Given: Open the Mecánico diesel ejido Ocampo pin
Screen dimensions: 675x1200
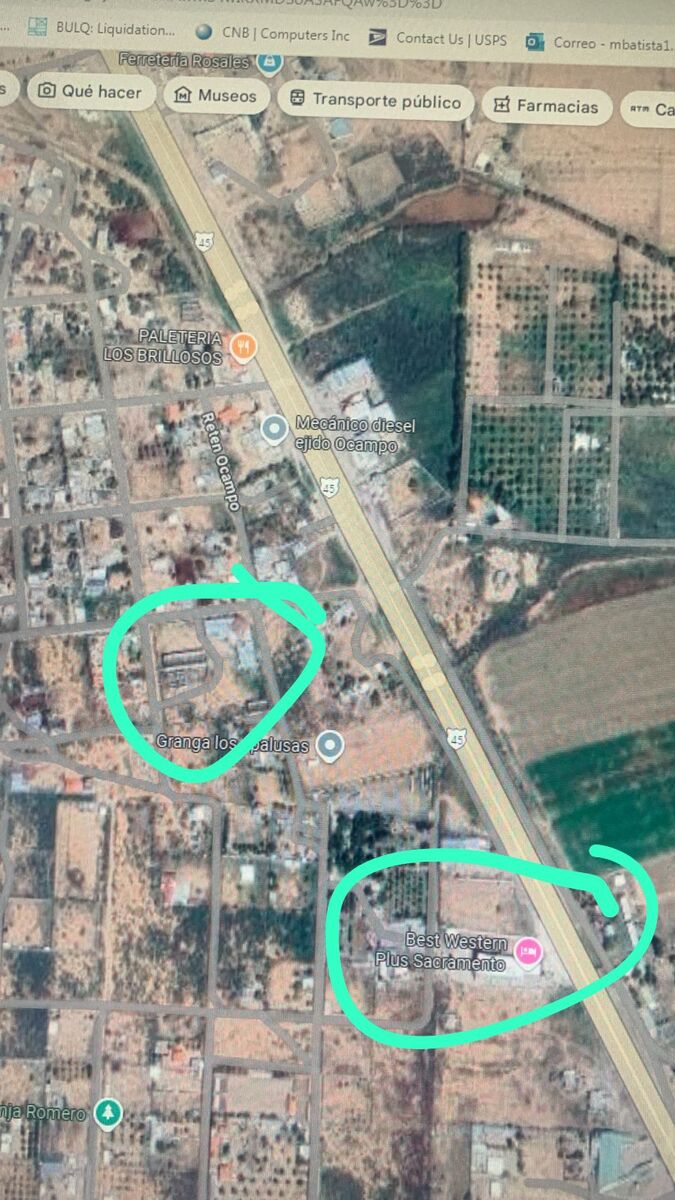Looking at the screenshot, I should [x=274, y=430].
